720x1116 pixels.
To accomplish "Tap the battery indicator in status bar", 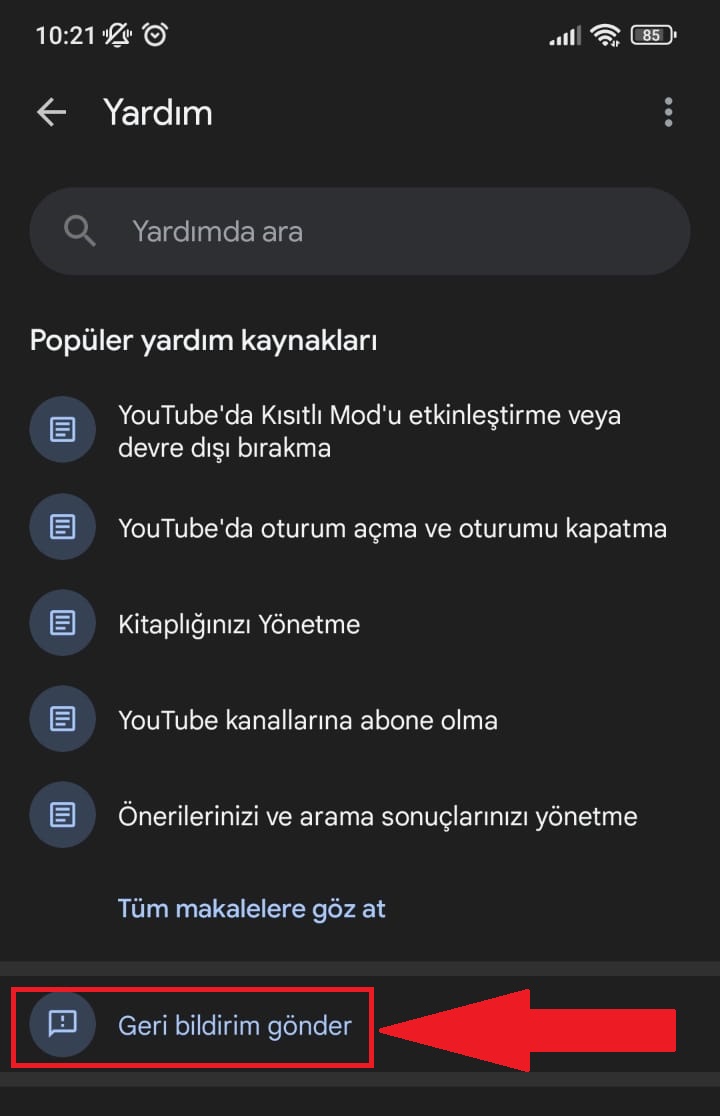I will (652, 34).
